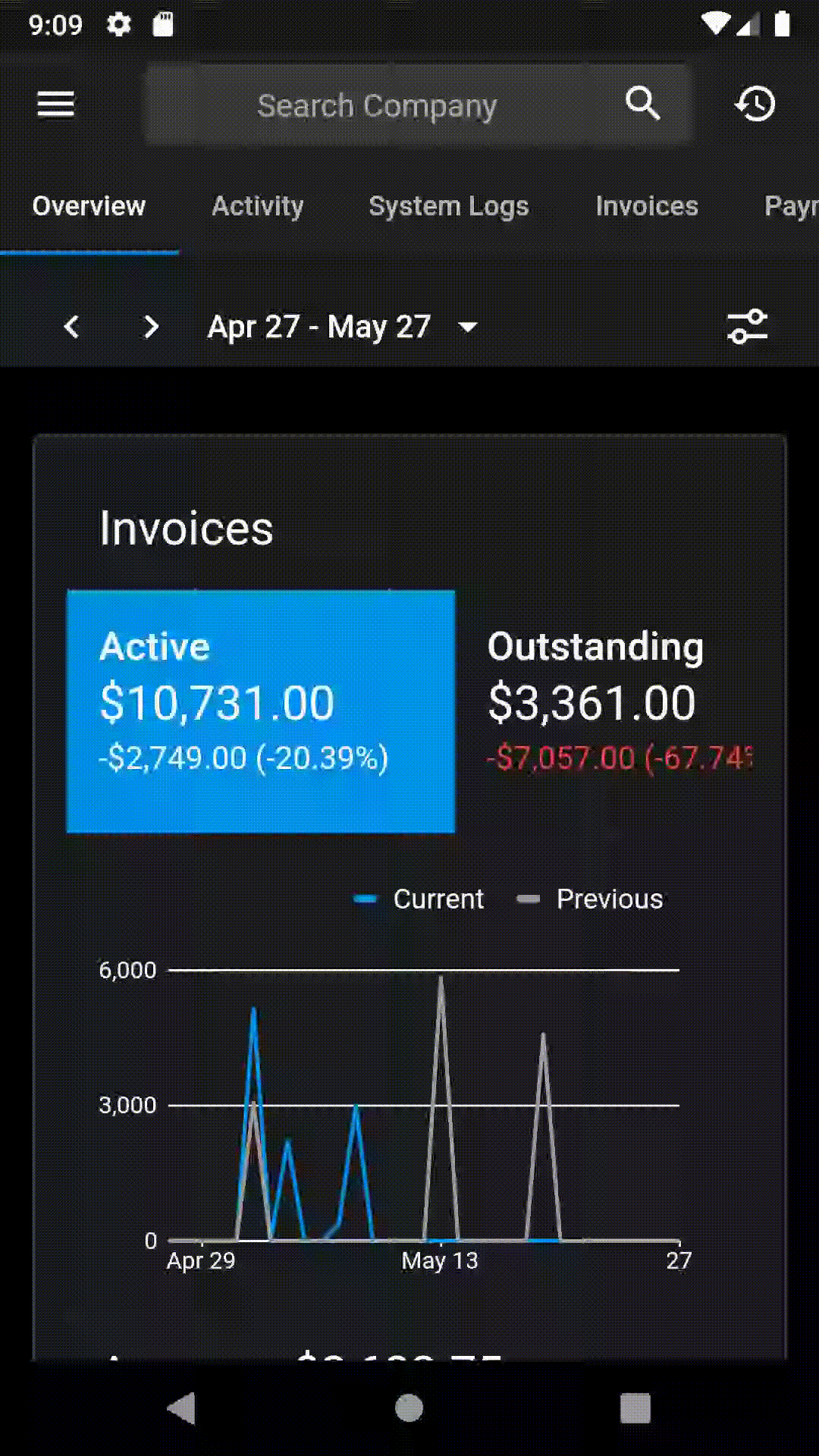Open the history clock icon
This screenshot has height=1456, width=819.
point(755,104)
